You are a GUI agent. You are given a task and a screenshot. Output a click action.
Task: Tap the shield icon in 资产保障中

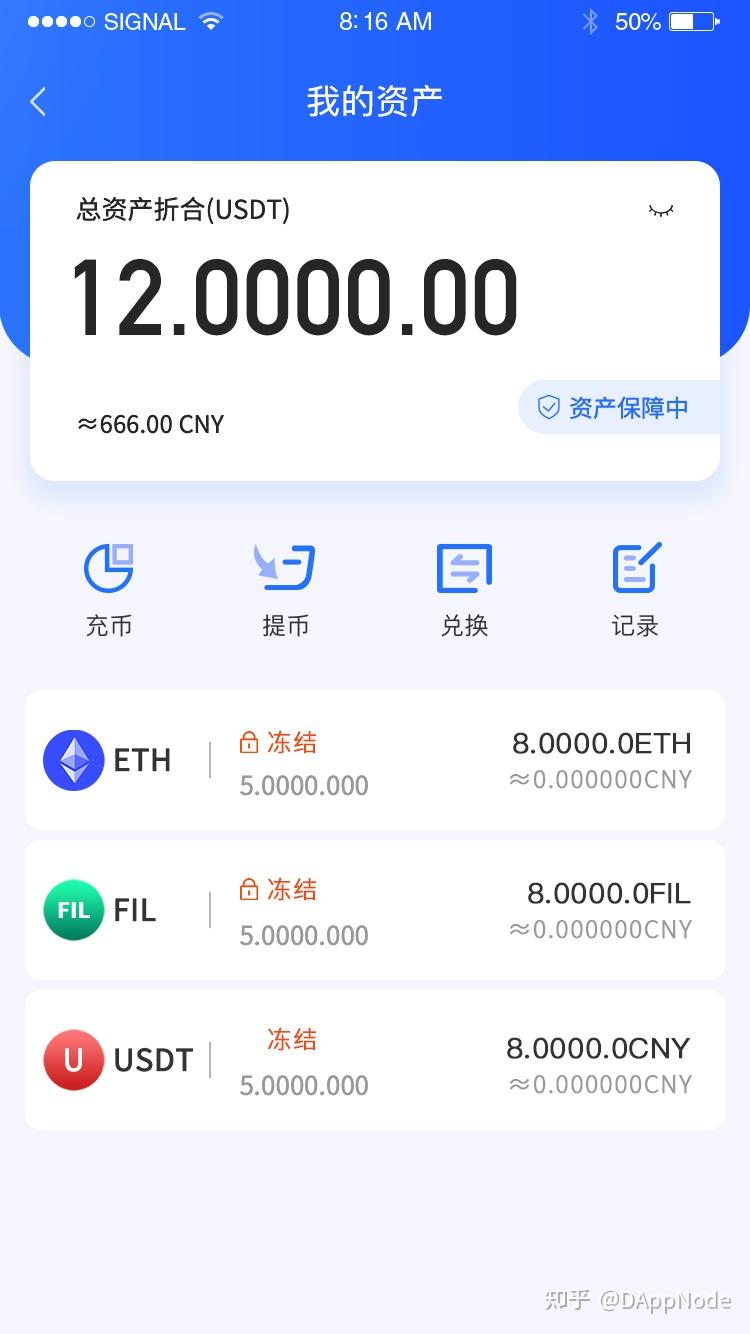[547, 407]
